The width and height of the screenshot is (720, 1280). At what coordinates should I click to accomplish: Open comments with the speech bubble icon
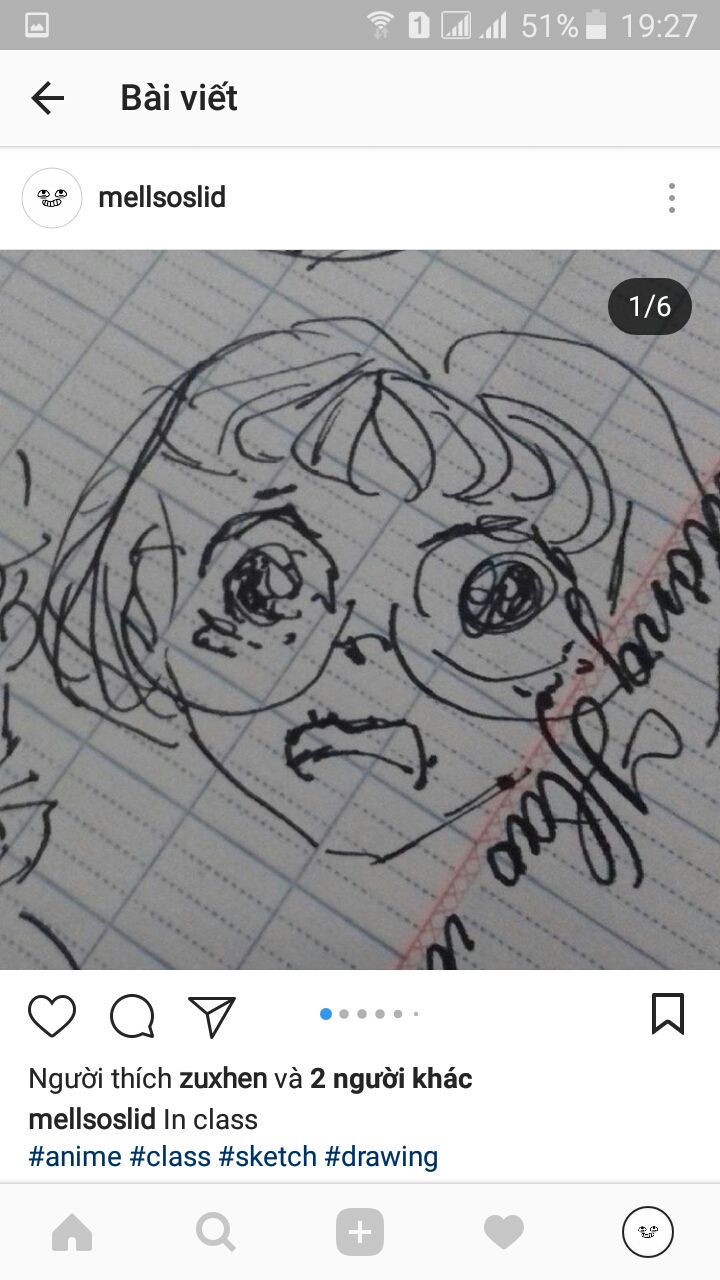point(132,1015)
